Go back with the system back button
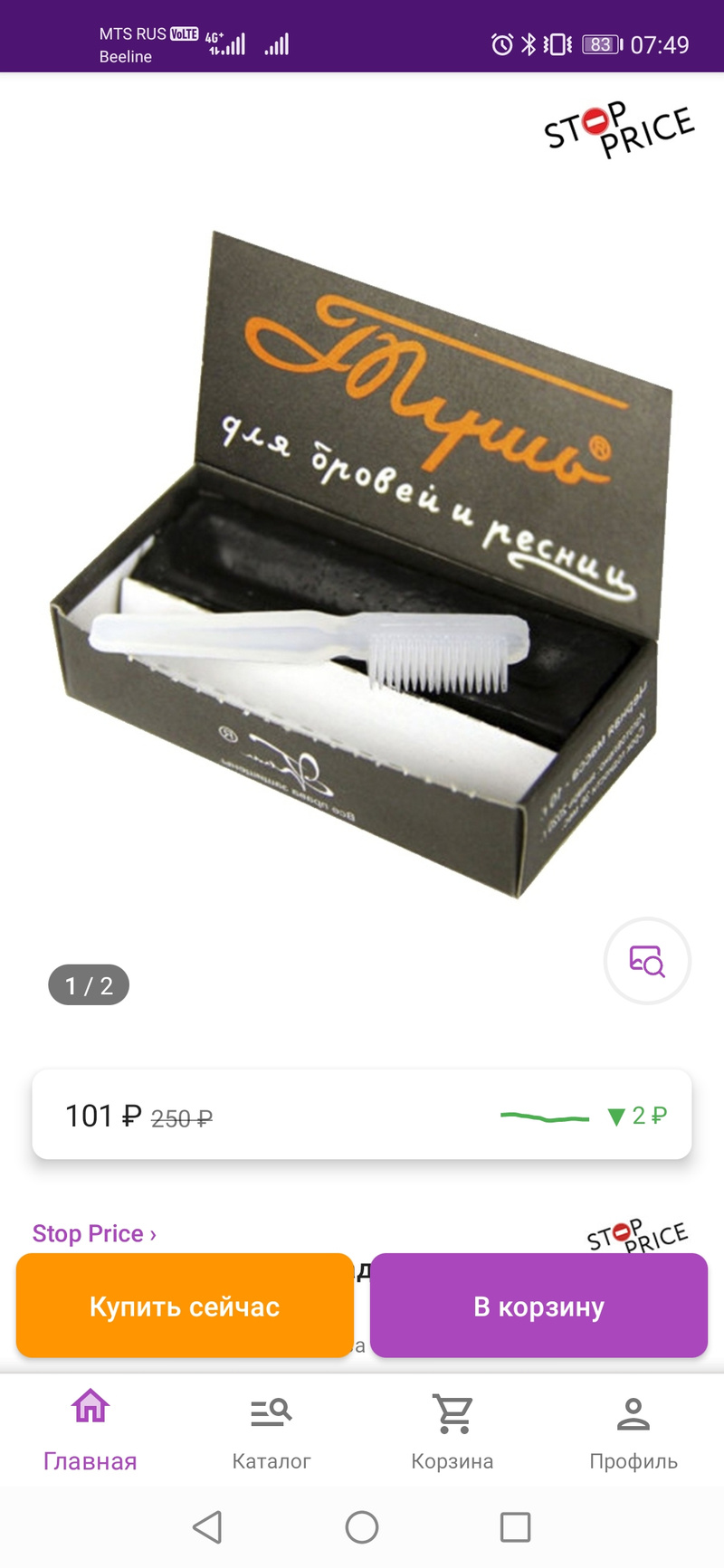This screenshot has height=1568, width=724. [x=208, y=1527]
